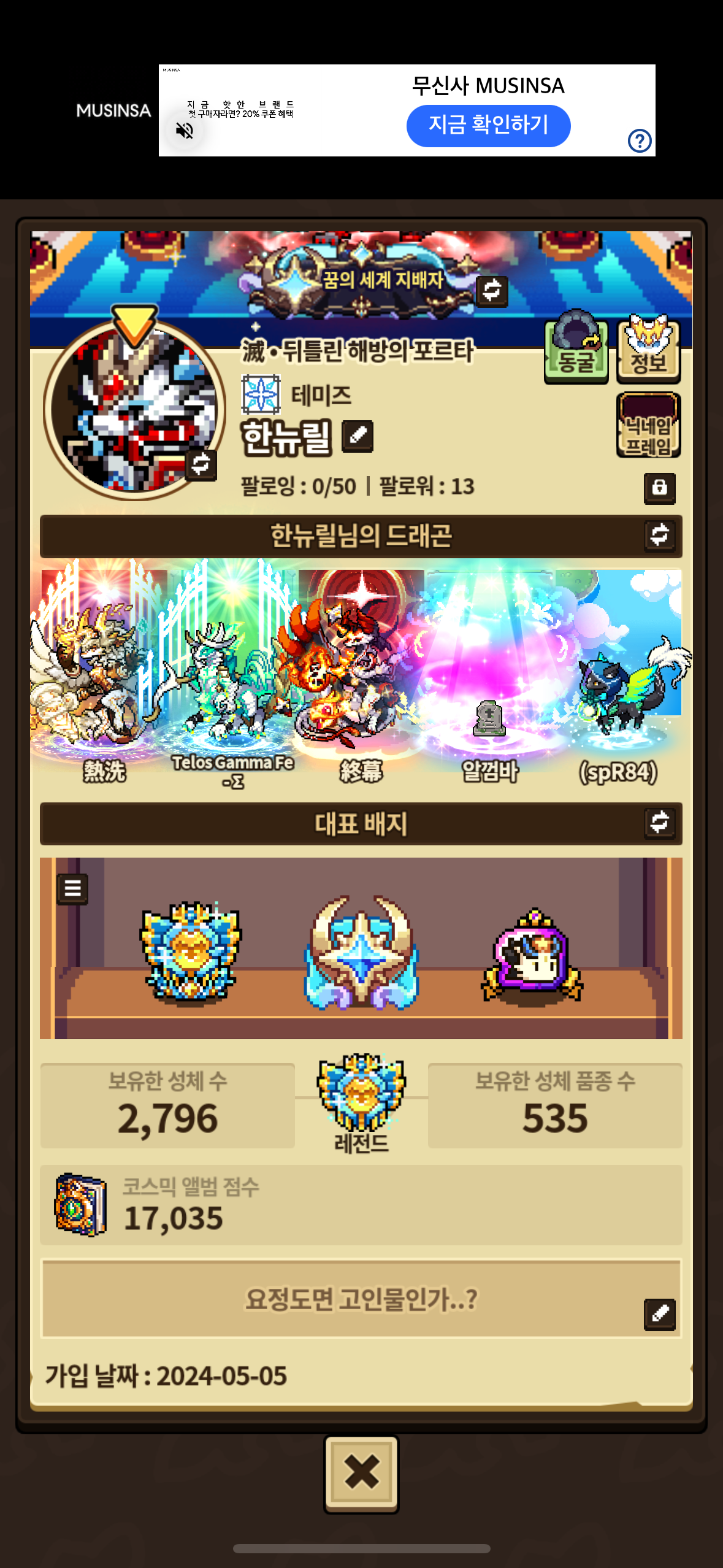723x1568 pixels.
Task: Unmute the MUSINSA ad sound
Action: [x=185, y=131]
